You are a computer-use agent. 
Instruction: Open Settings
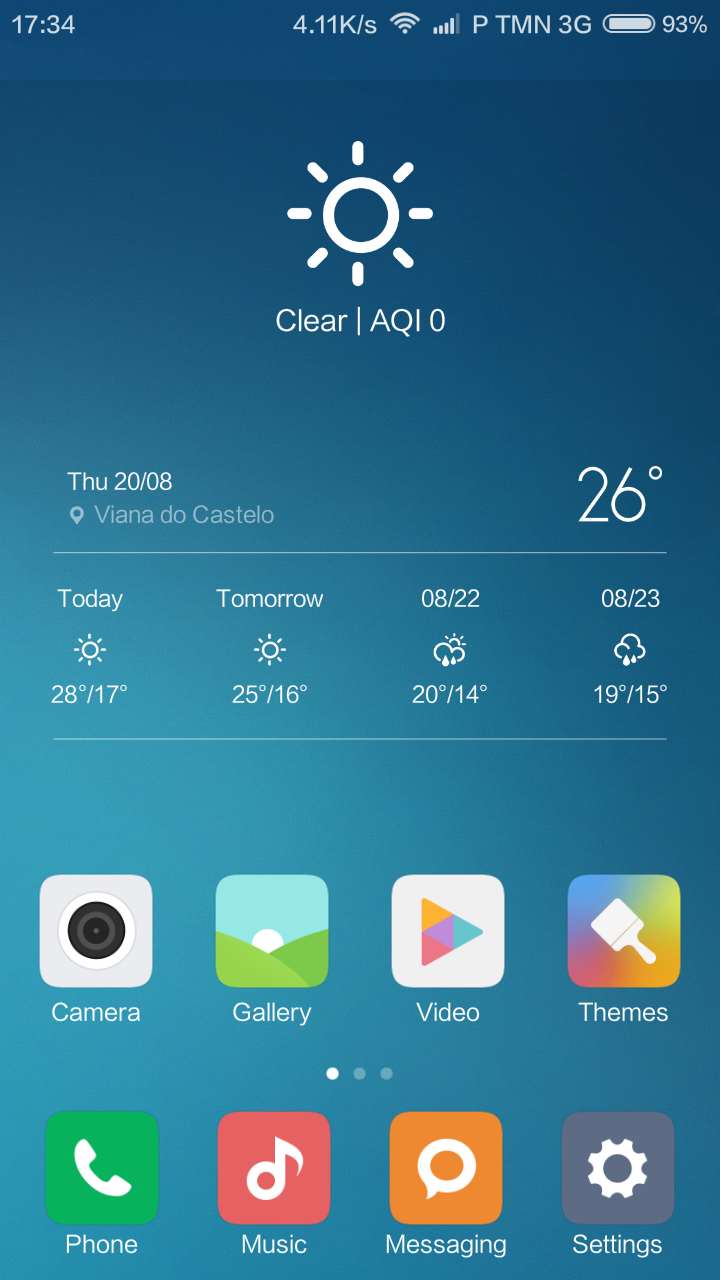coord(618,1168)
